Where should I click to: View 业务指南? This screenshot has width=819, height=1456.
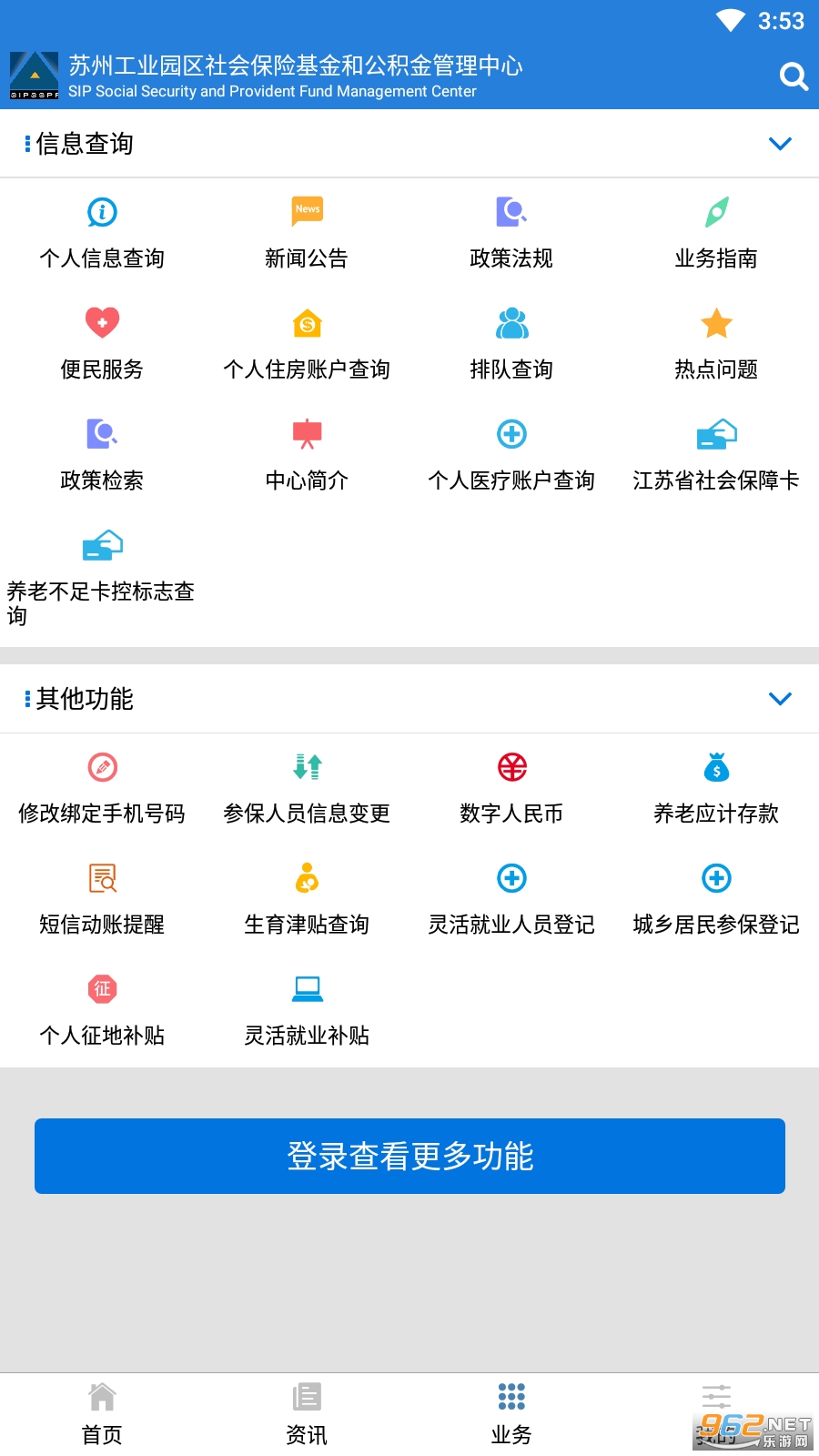tap(716, 233)
